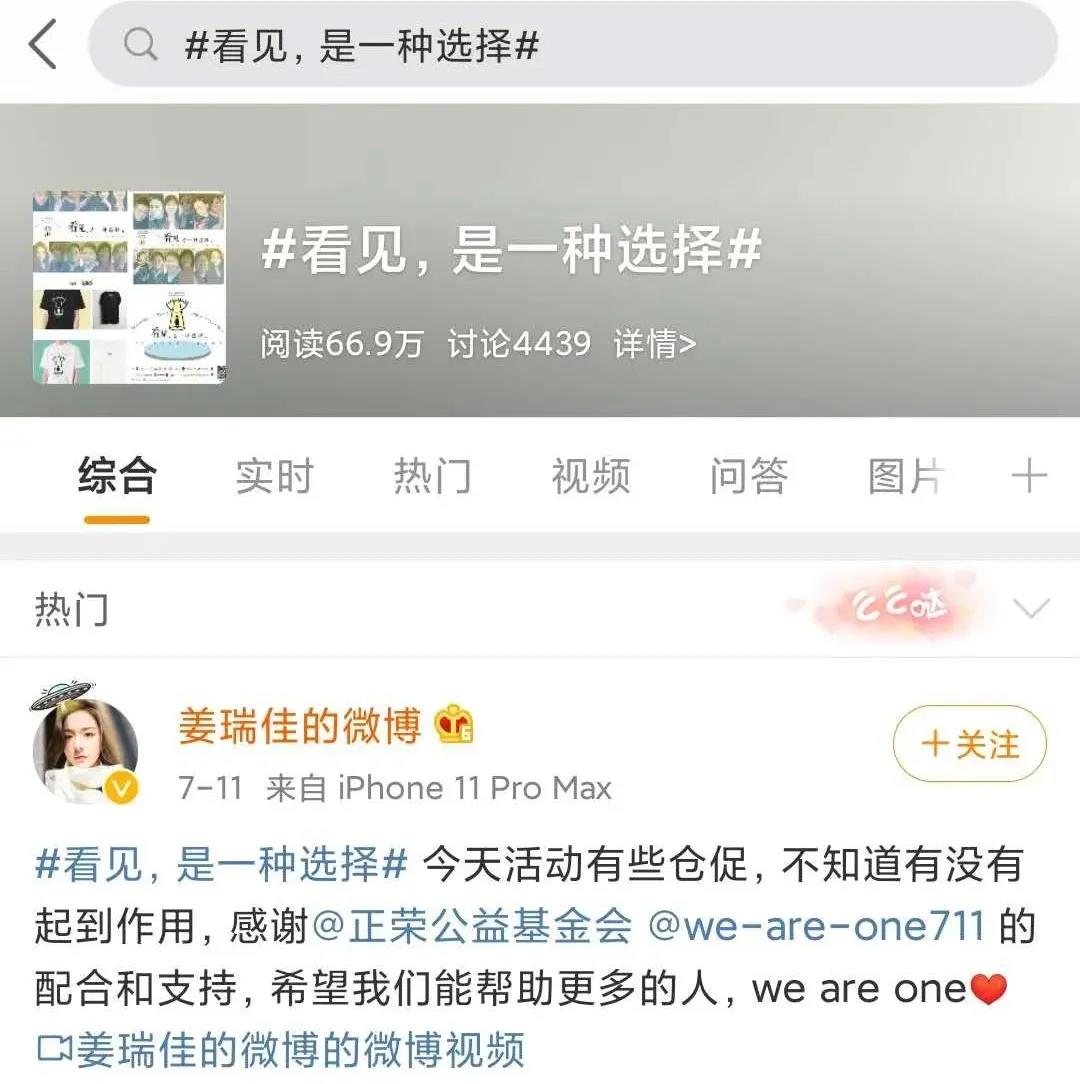Open the #看见,是一种选择# hashtag in post
The image size is (1080, 1084).
coord(222,865)
